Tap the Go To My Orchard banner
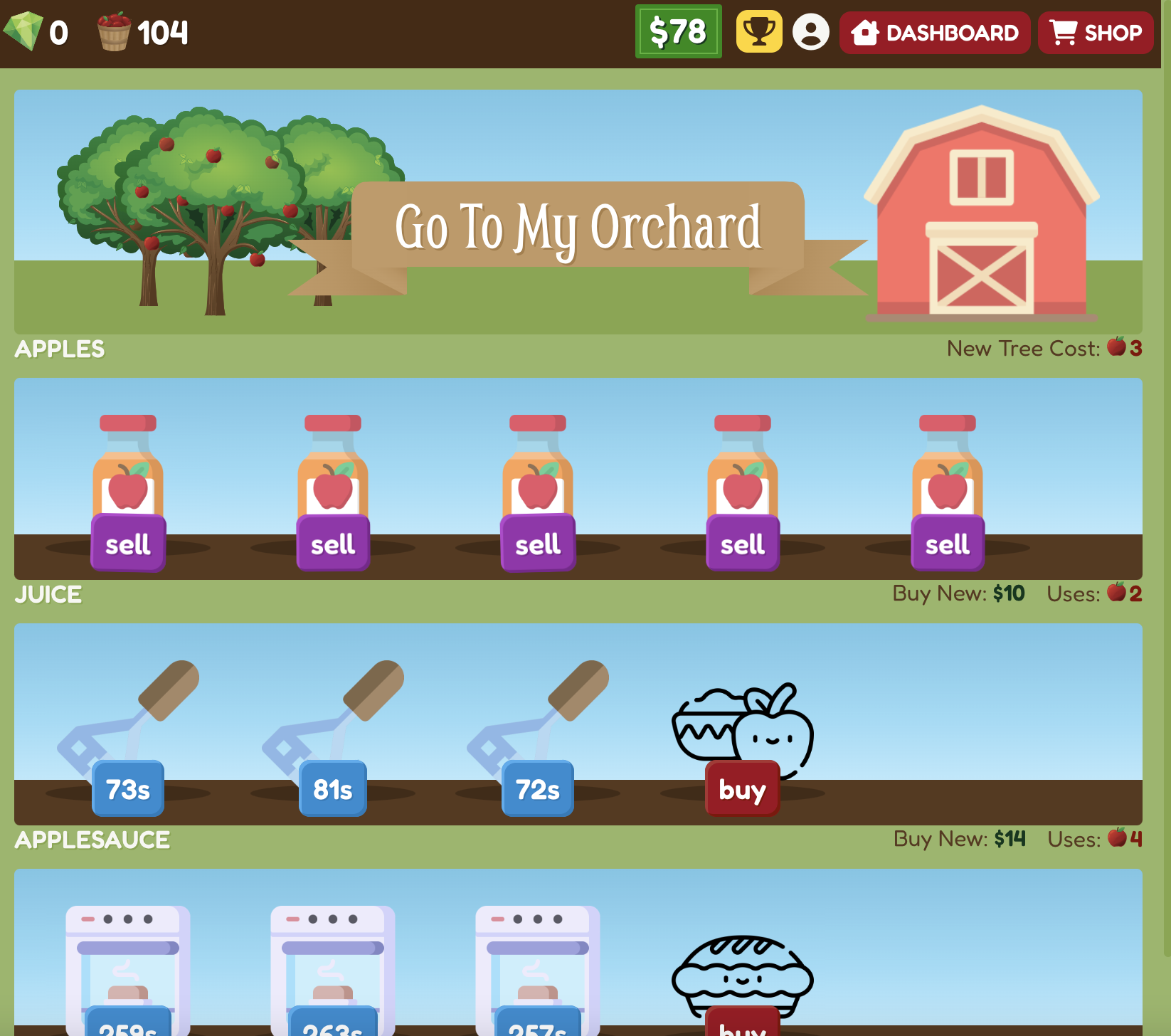 [x=578, y=227]
